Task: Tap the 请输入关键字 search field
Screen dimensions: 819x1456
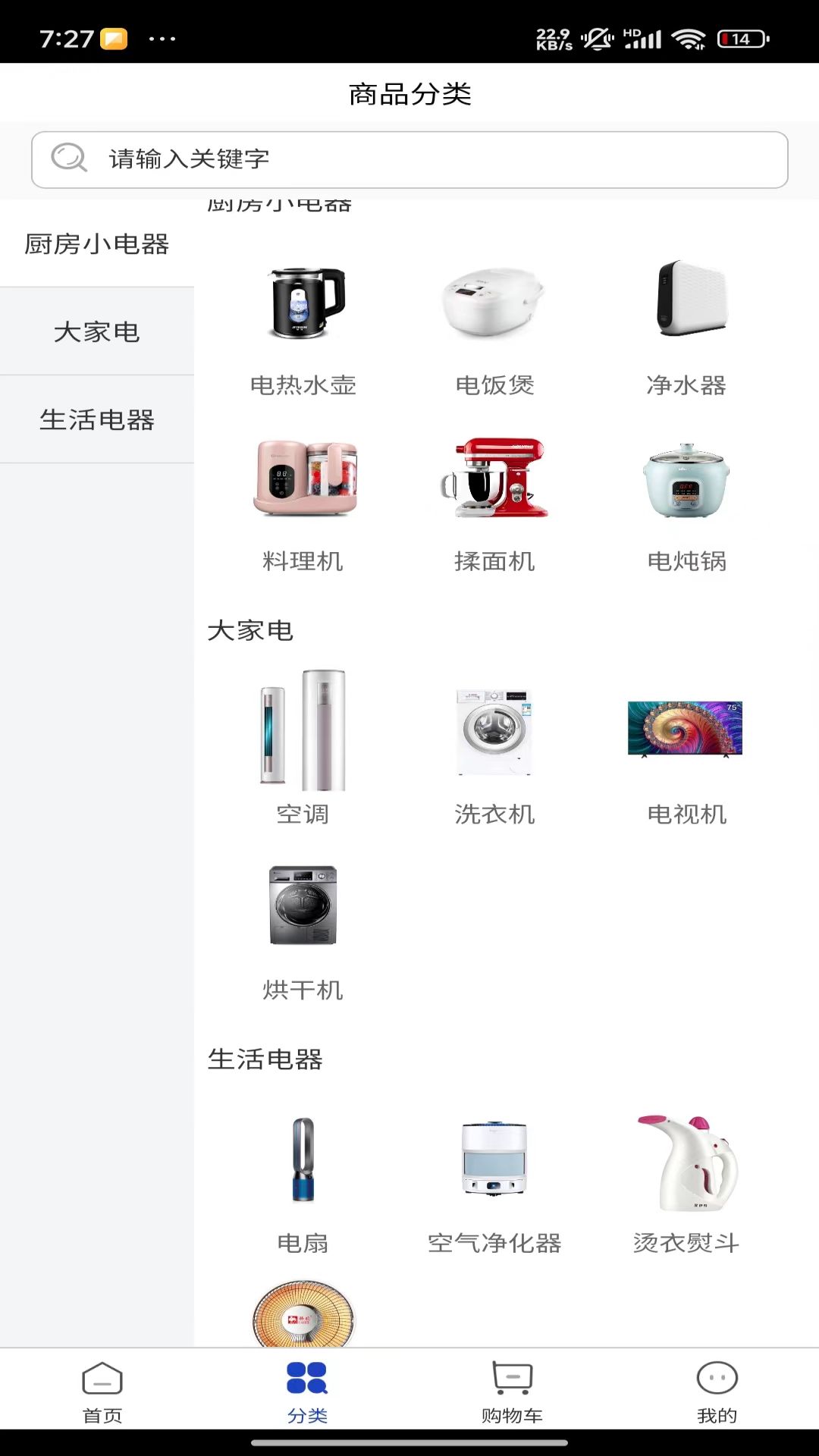Action: 409,159
